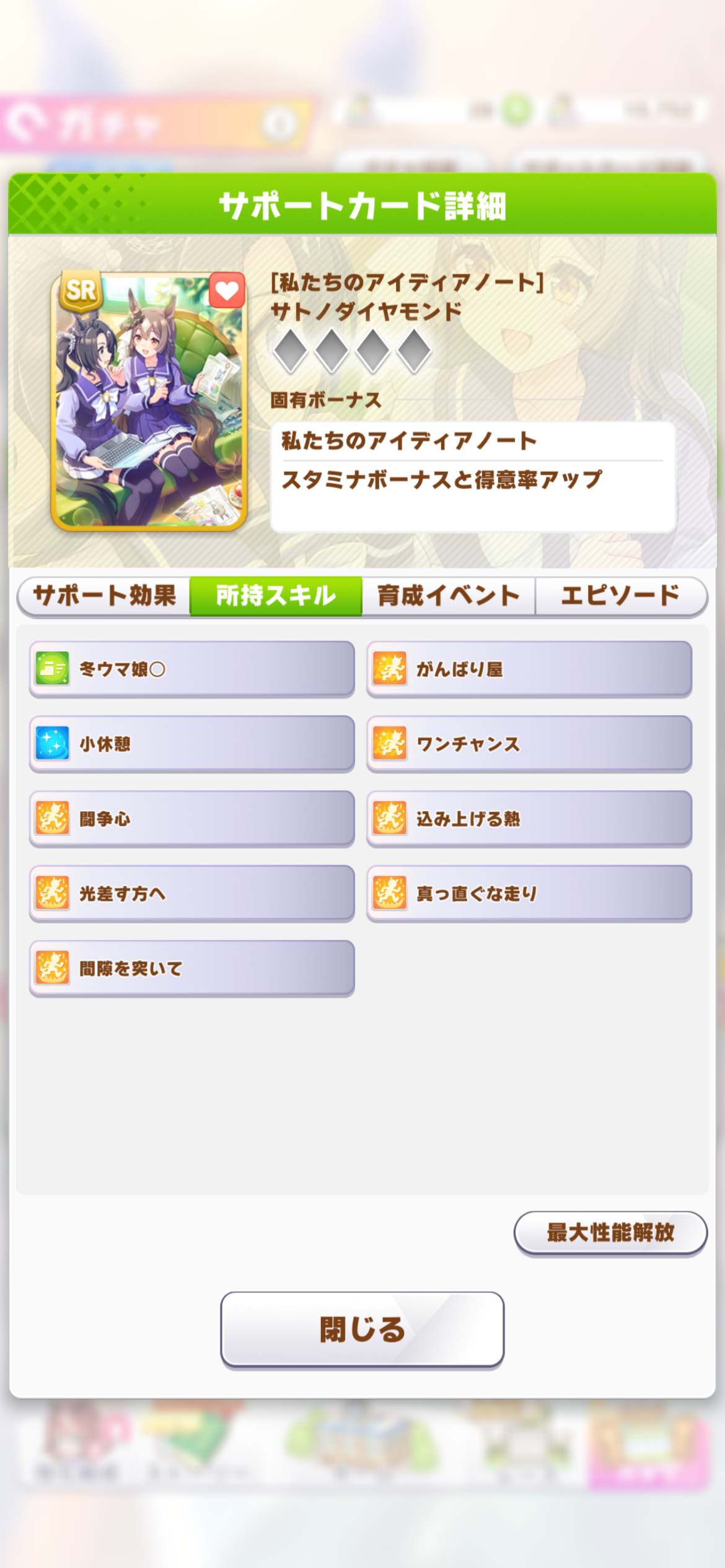
Task: View the がんばり屋 skill
Action: (x=529, y=669)
